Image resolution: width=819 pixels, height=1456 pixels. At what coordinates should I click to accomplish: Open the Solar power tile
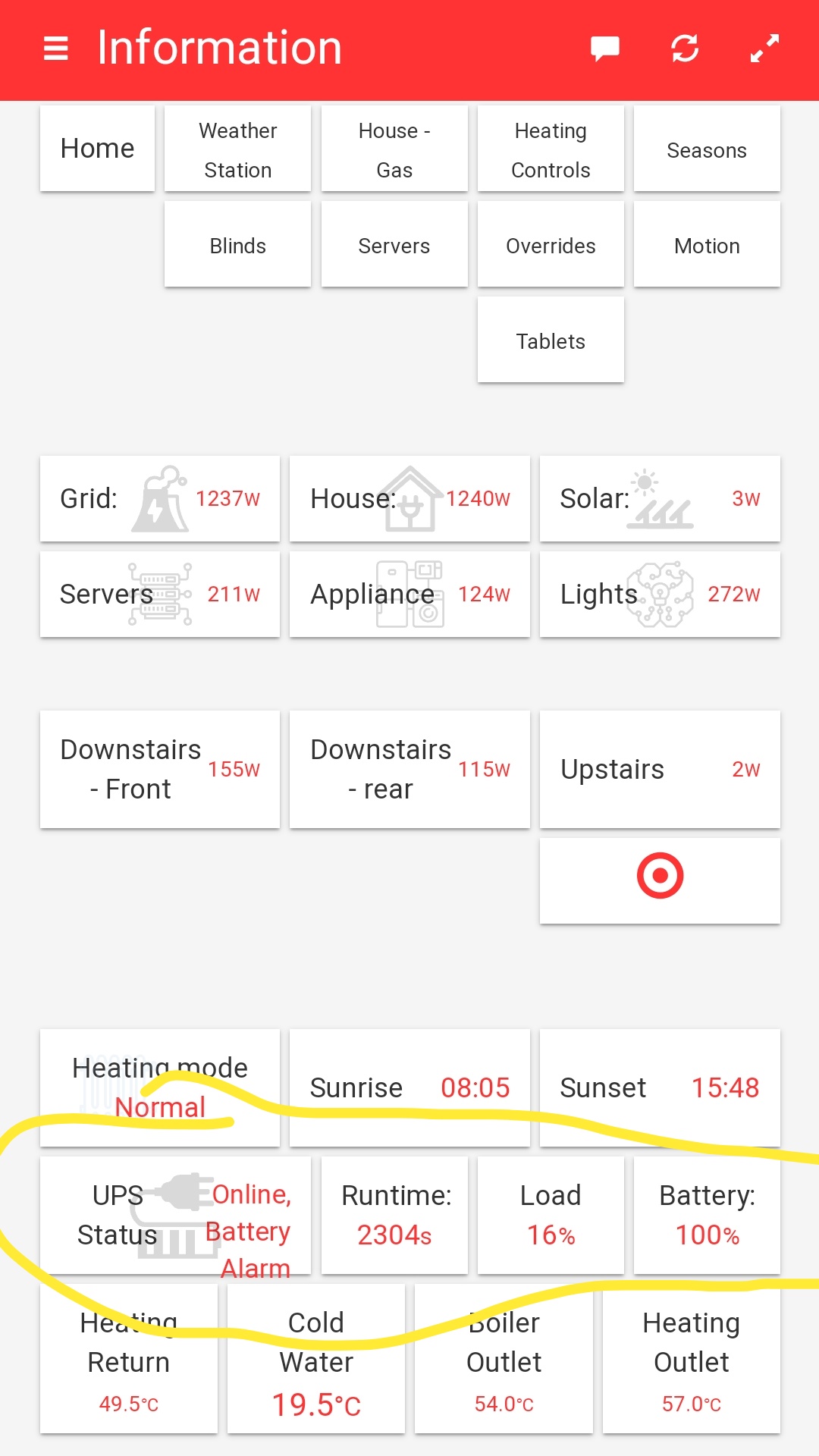660,498
